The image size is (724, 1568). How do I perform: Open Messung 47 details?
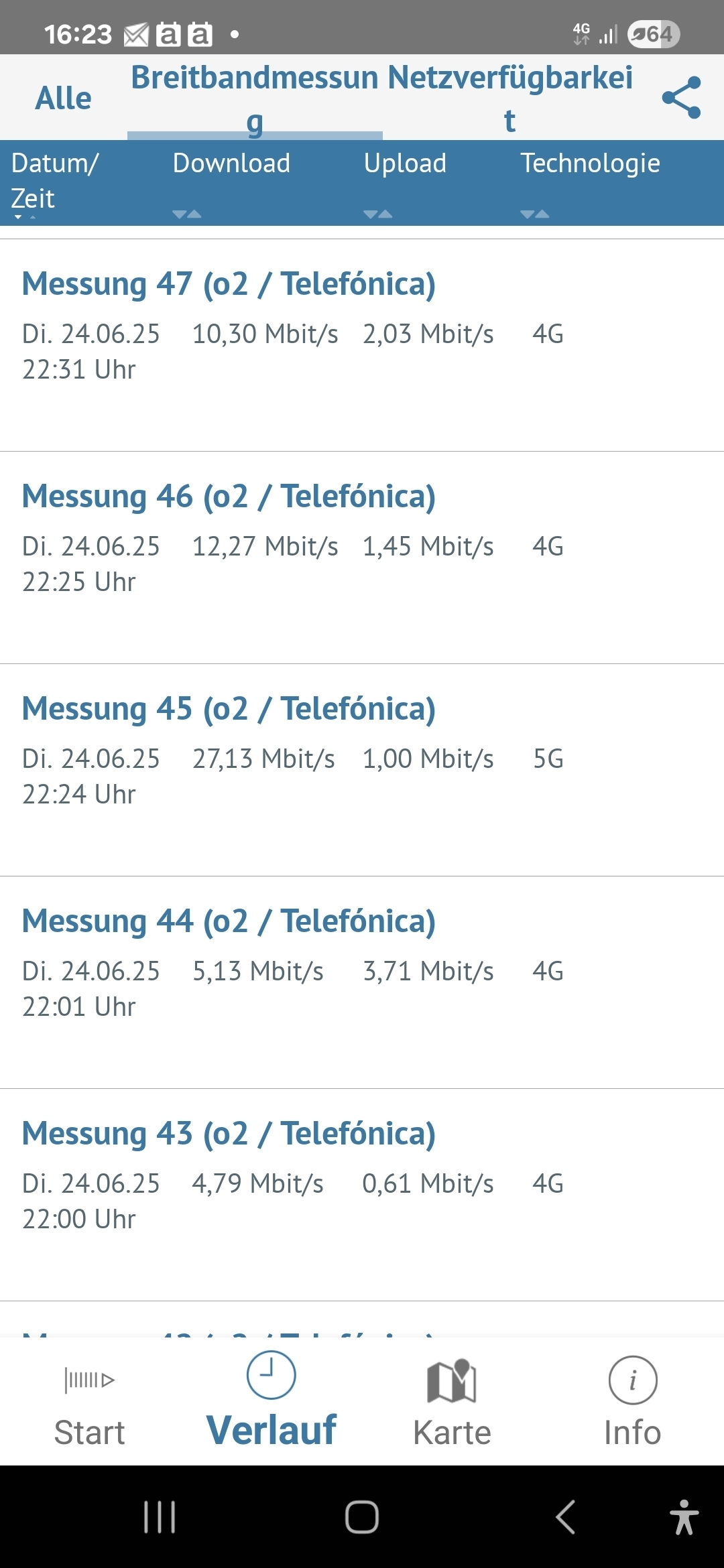point(362,345)
